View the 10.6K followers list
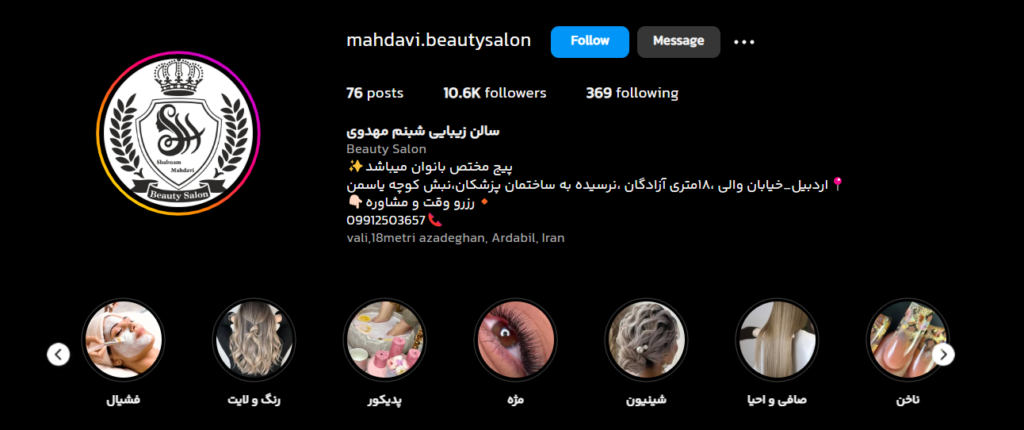Viewport: 1024px width, 430px height. coord(494,93)
